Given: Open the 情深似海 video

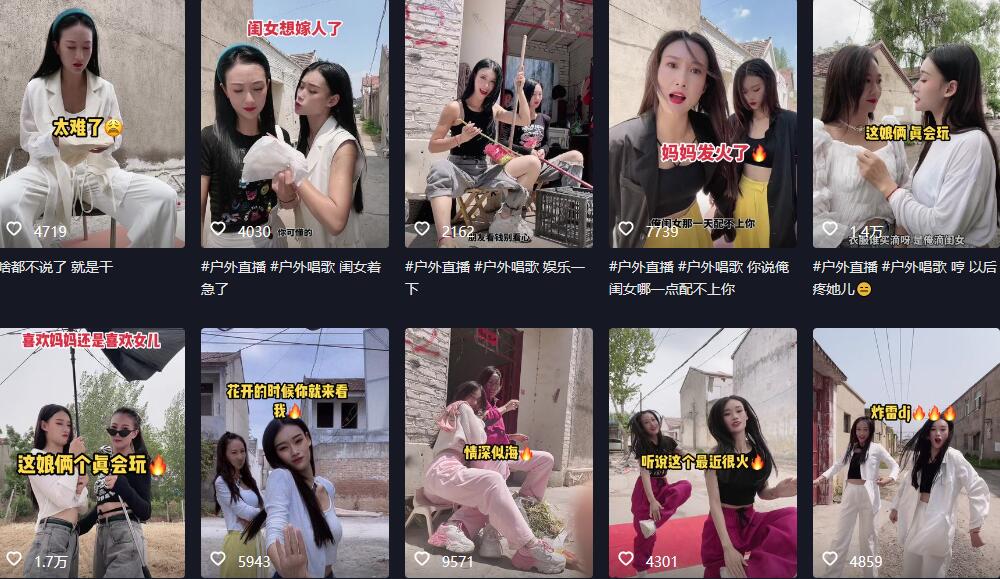Looking at the screenshot, I should point(498,450).
